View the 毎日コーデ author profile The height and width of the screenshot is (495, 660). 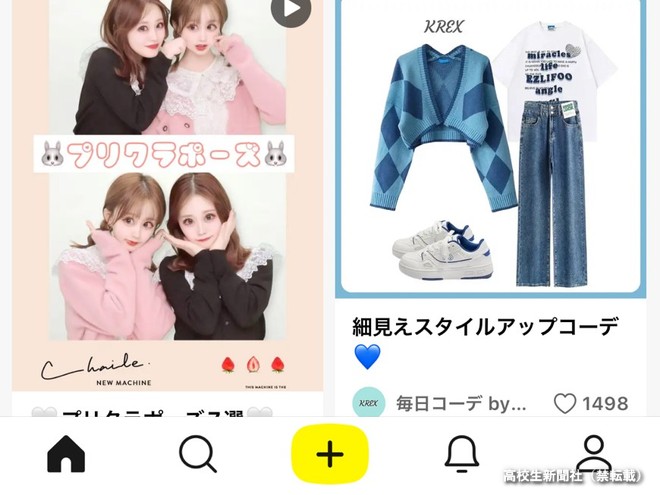tap(369, 404)
